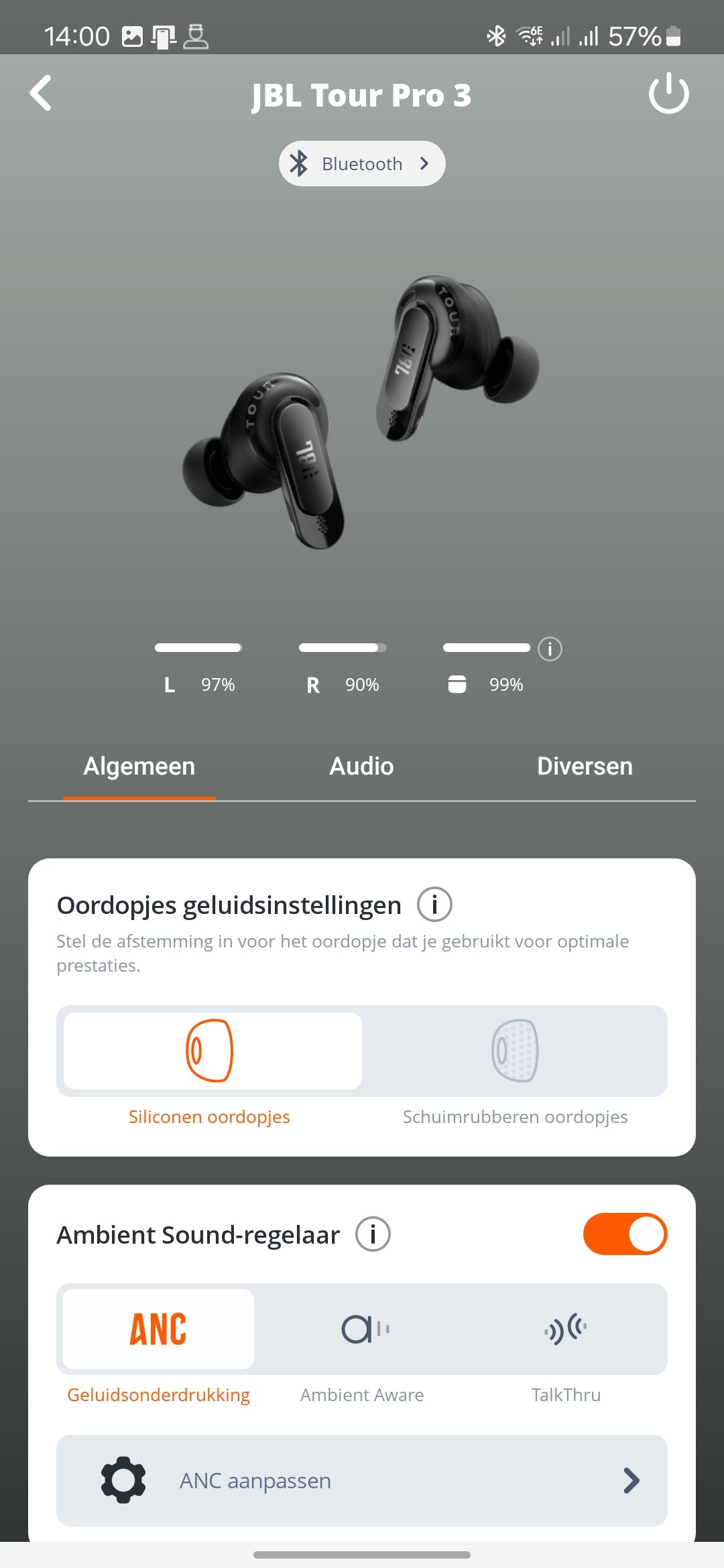
Task: Open info for Oordopjes geluidsinstellingen
Action: pyautogui.click(x=434, y=905)
